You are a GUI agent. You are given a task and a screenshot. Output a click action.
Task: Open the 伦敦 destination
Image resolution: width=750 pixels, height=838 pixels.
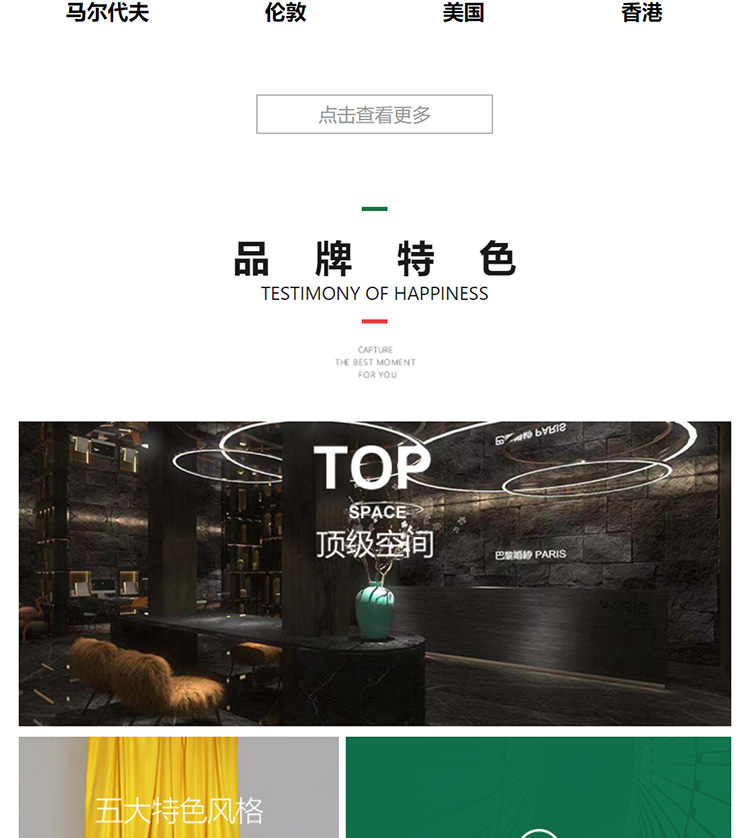[x=285, y=13]
